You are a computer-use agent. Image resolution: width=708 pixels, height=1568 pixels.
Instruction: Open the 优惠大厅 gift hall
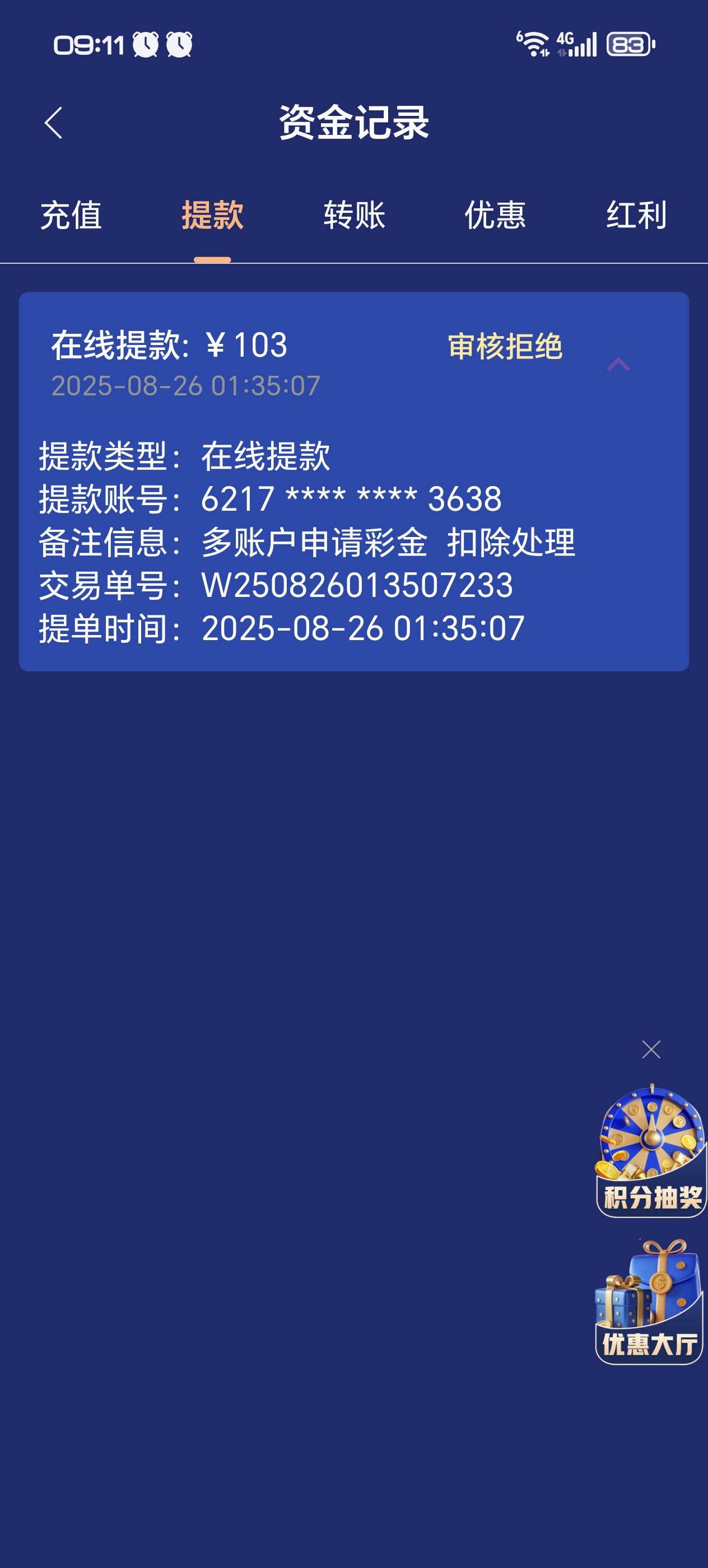point(650,1303)
